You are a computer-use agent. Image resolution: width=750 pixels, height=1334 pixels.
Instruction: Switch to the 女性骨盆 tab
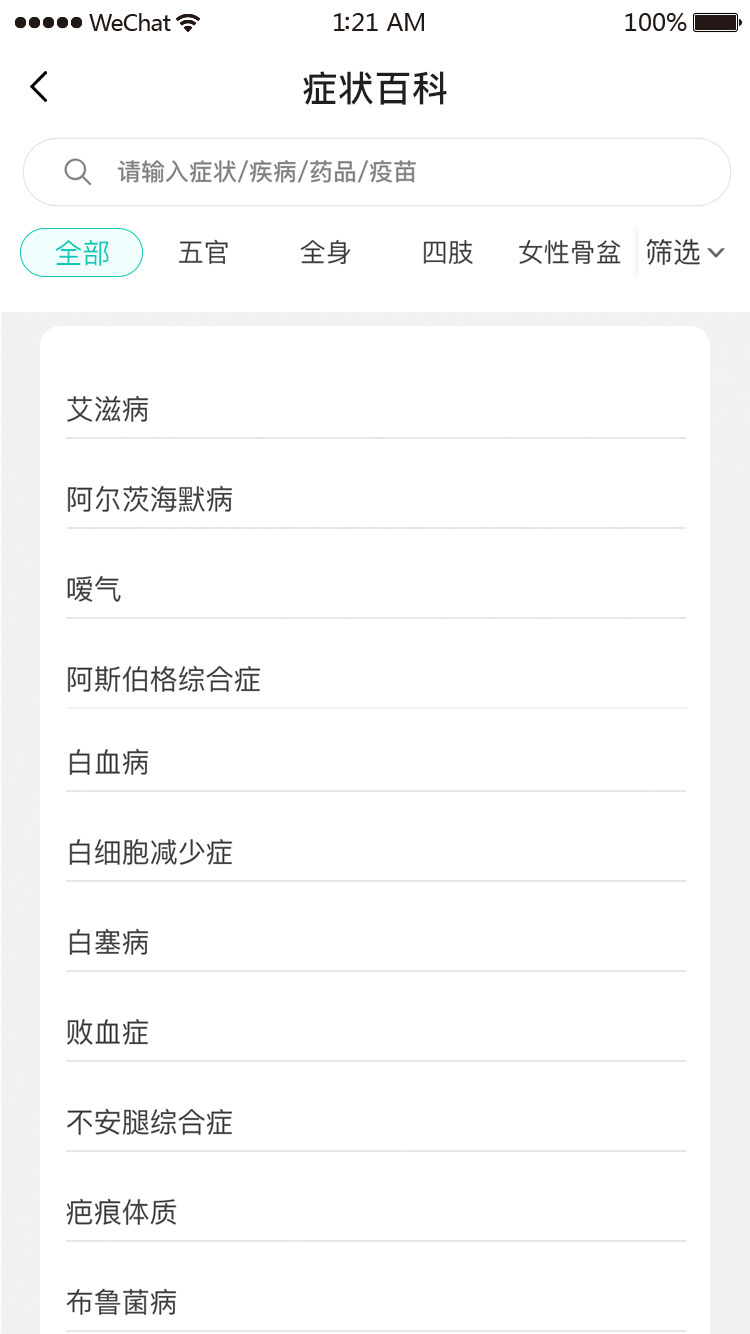click(569, 253)
